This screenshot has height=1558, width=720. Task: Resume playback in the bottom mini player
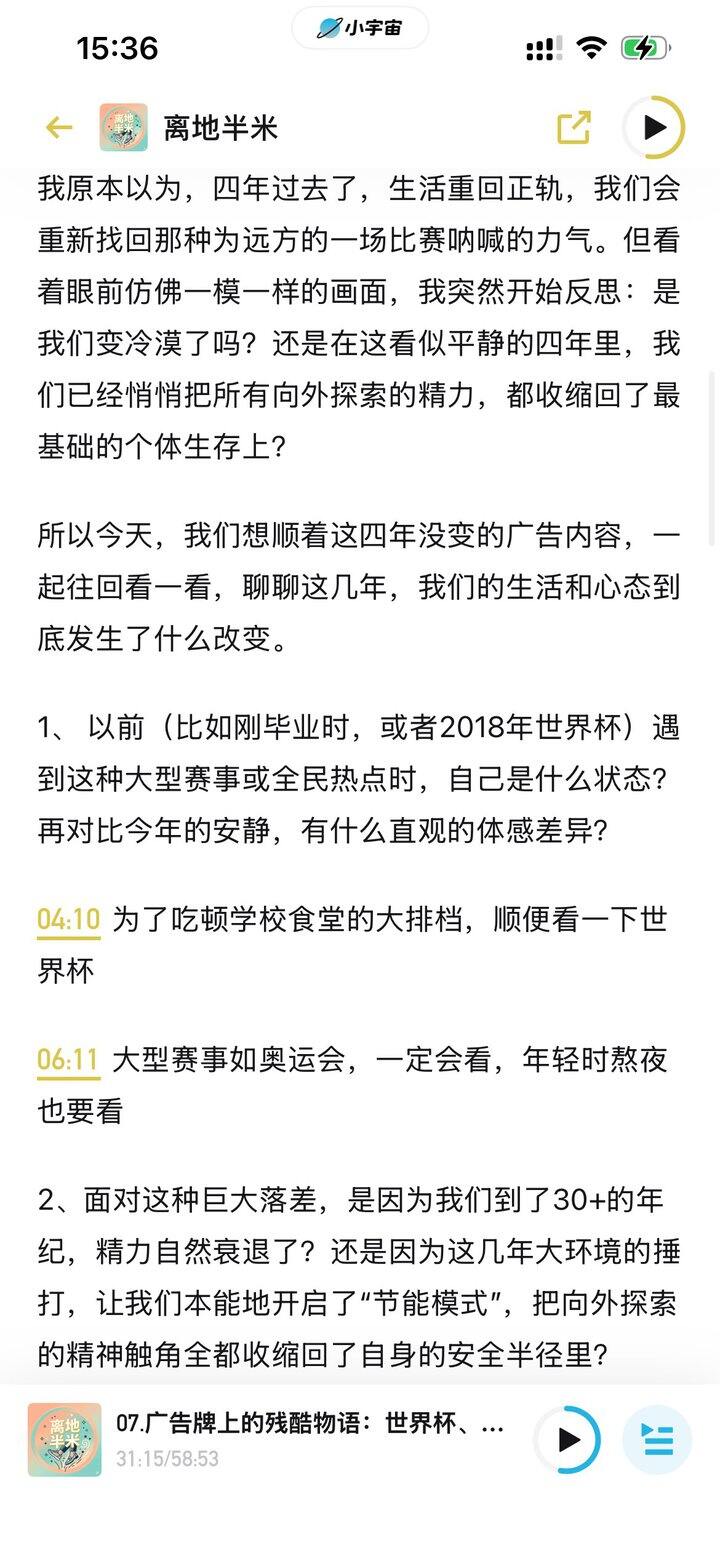click(568, 1440)
